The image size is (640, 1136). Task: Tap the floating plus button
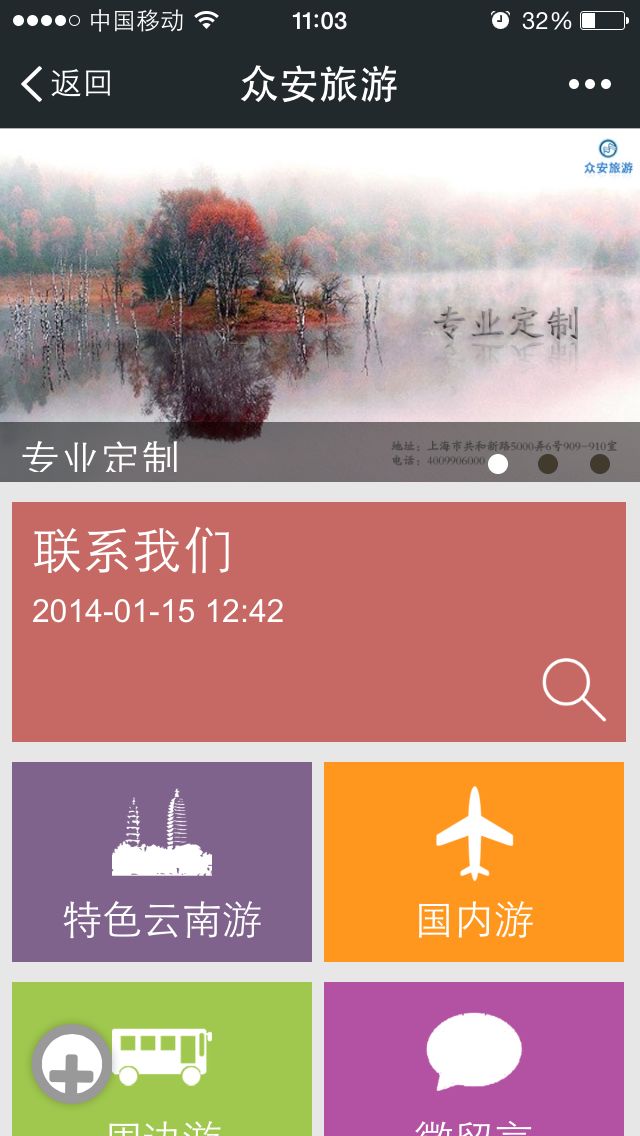pyautogui.click(x=72, y=1064)
